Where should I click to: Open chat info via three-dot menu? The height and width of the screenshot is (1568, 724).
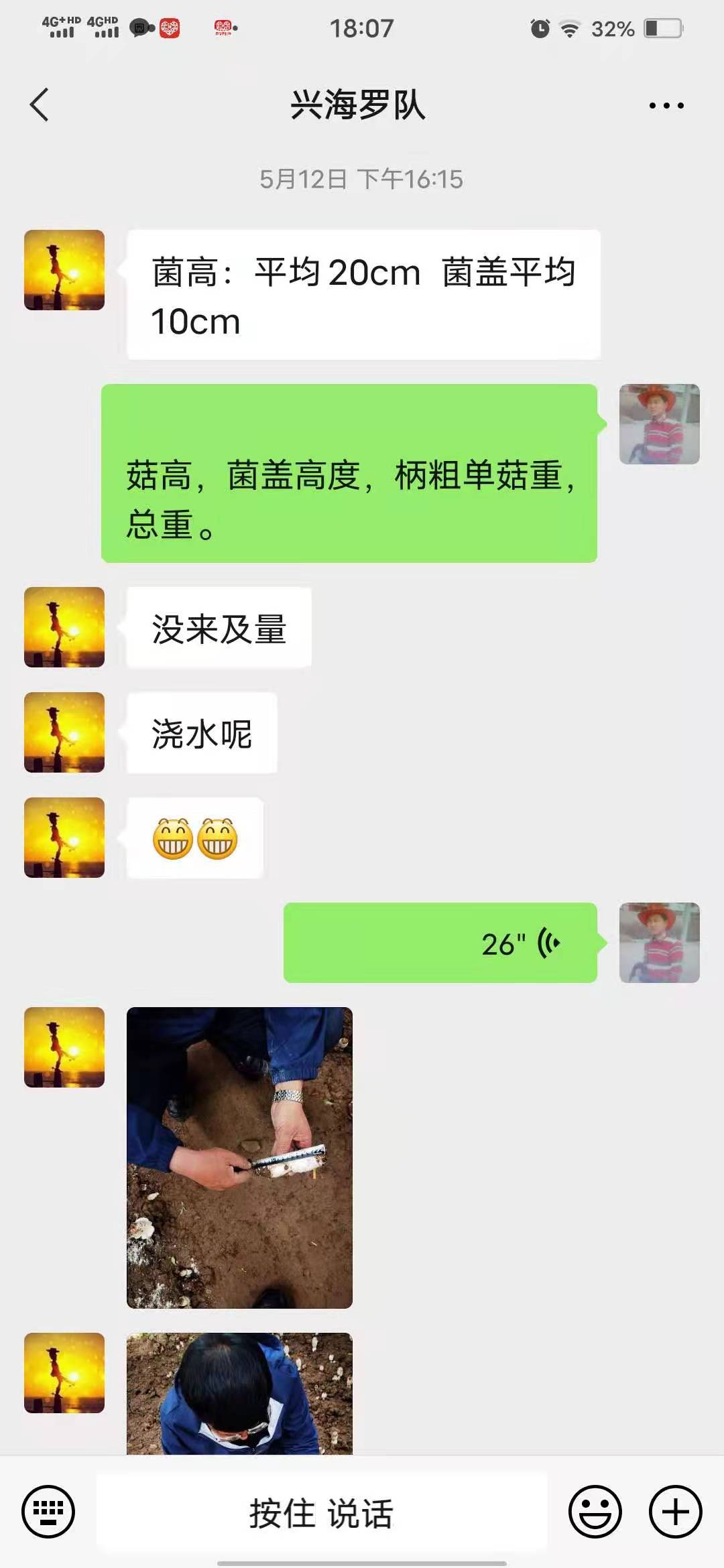[x=666, y=105]
